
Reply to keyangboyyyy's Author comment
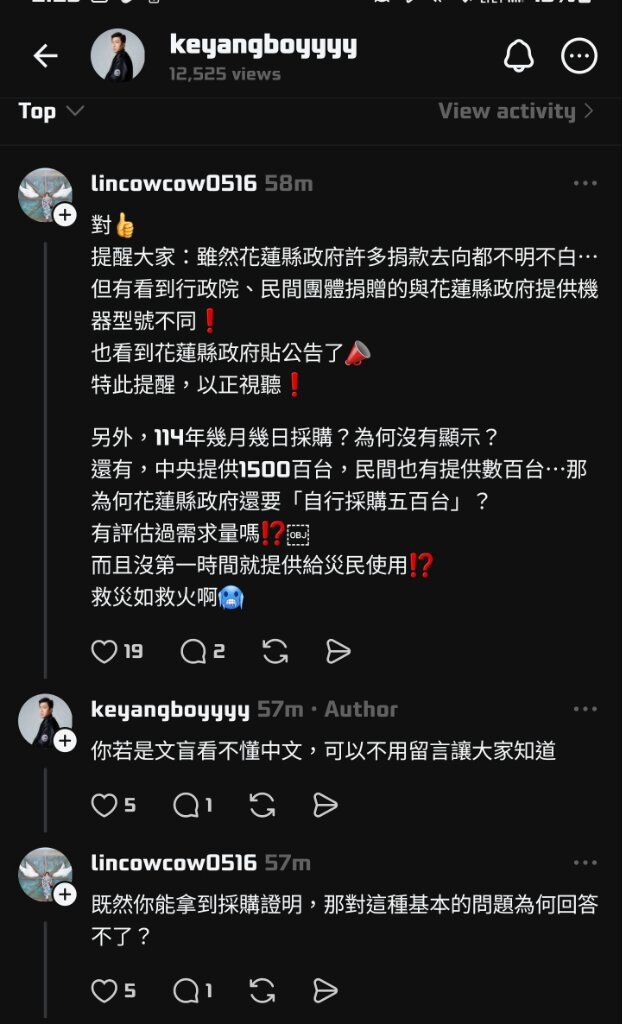coord(186,805)
